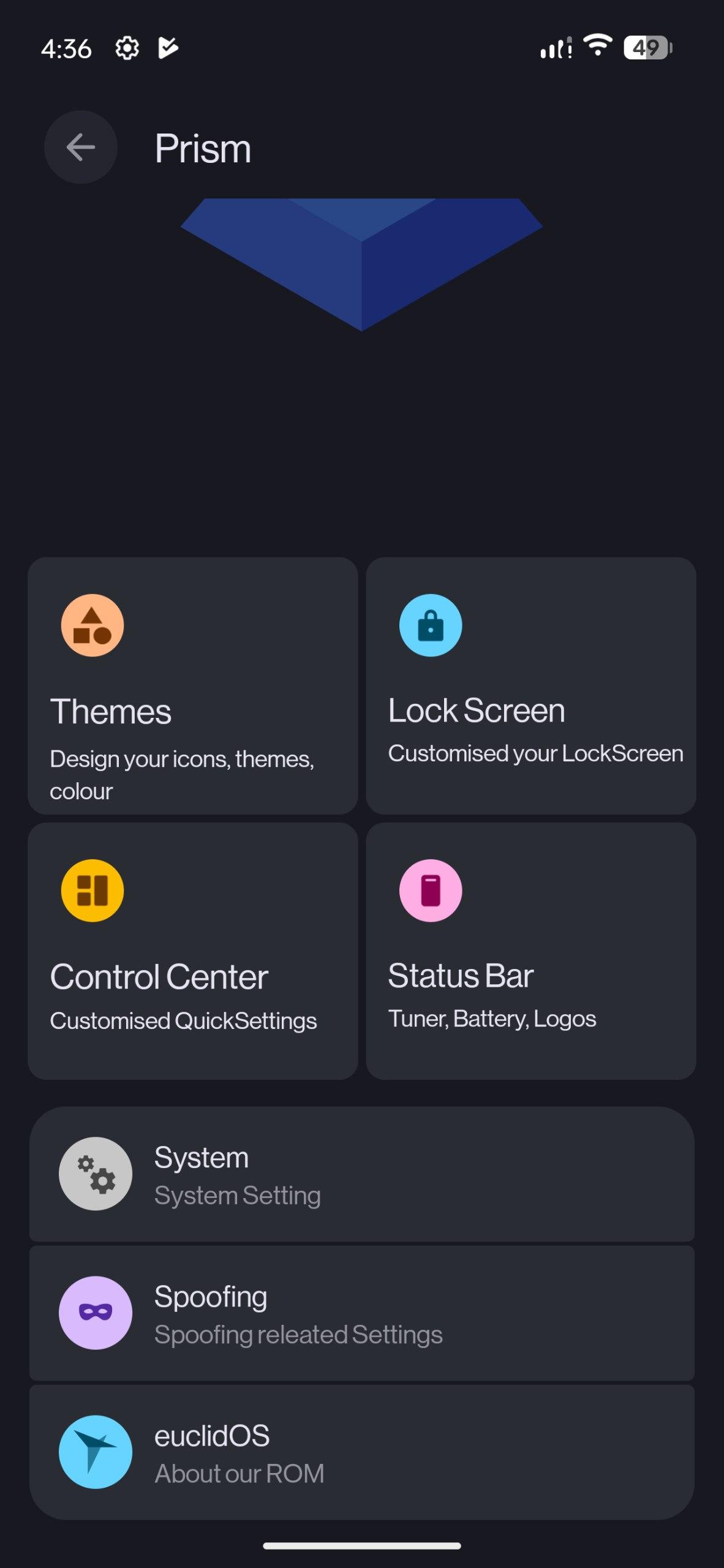724x1568 pixels.
Task: Open euclidOS About our ROM
Action: (x=361, y=1452)
